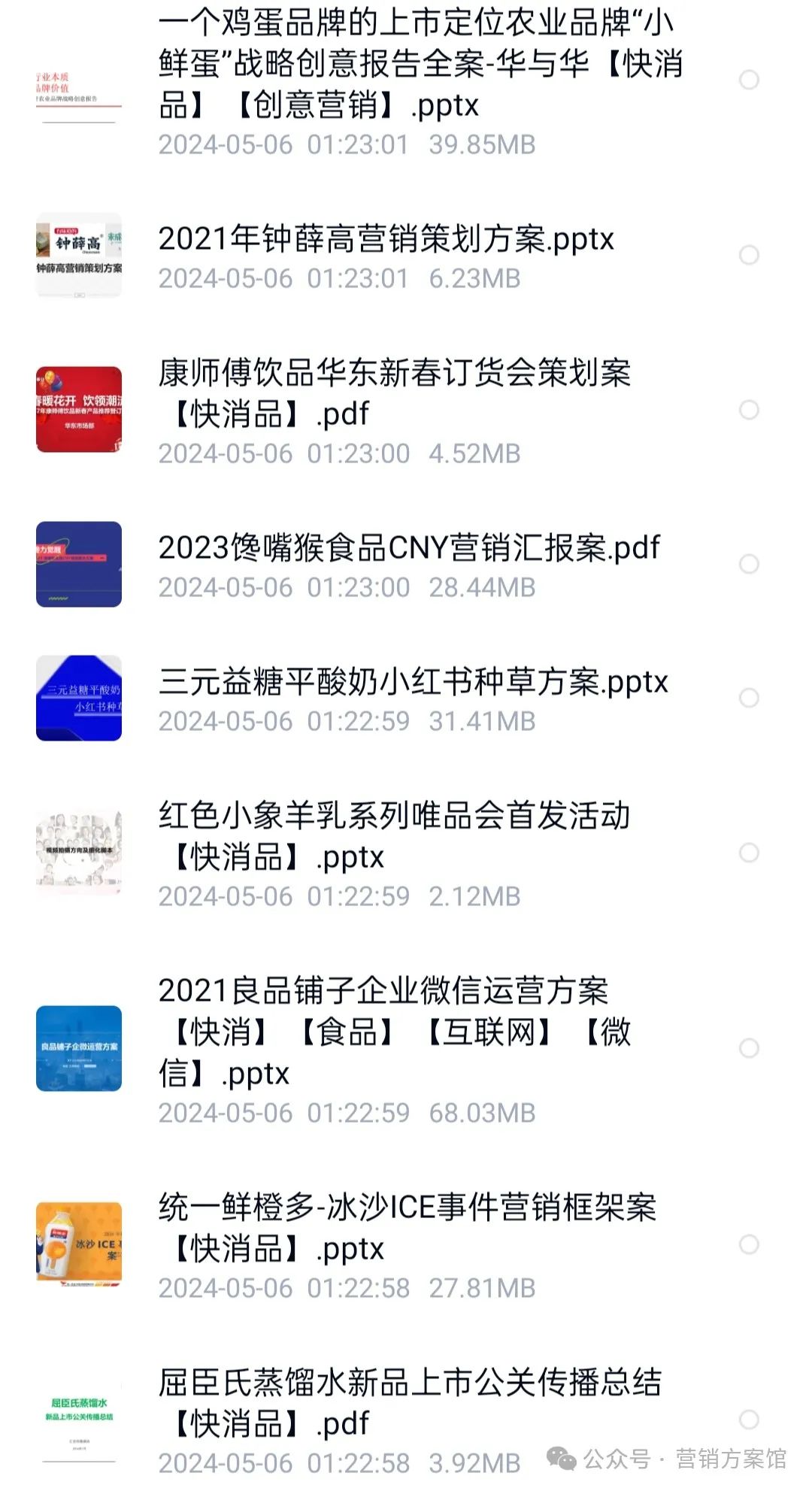Open 2021良品铺子企业微信运营方案 pptx

point(394,1031)
